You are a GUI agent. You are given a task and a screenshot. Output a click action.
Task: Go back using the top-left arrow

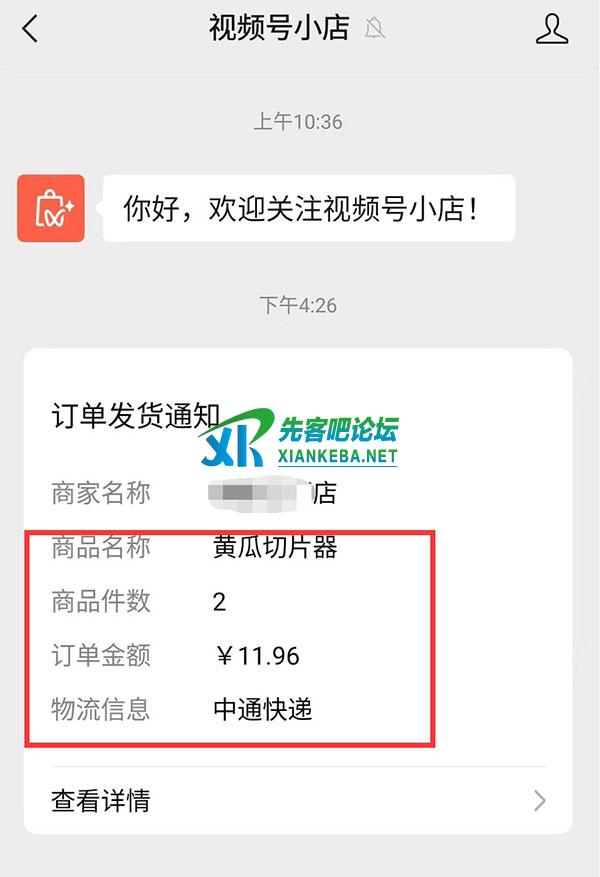coord(30,29)
